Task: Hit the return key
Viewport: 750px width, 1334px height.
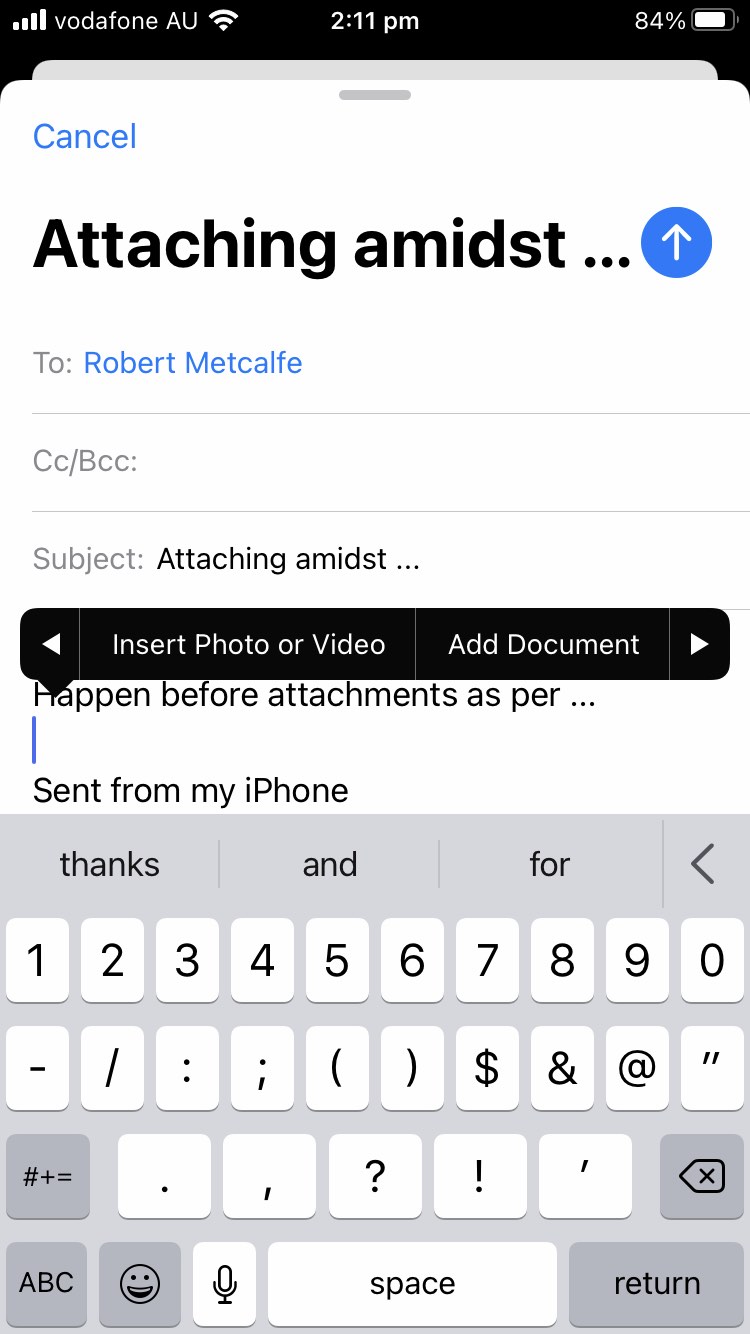Action: 657,1284
